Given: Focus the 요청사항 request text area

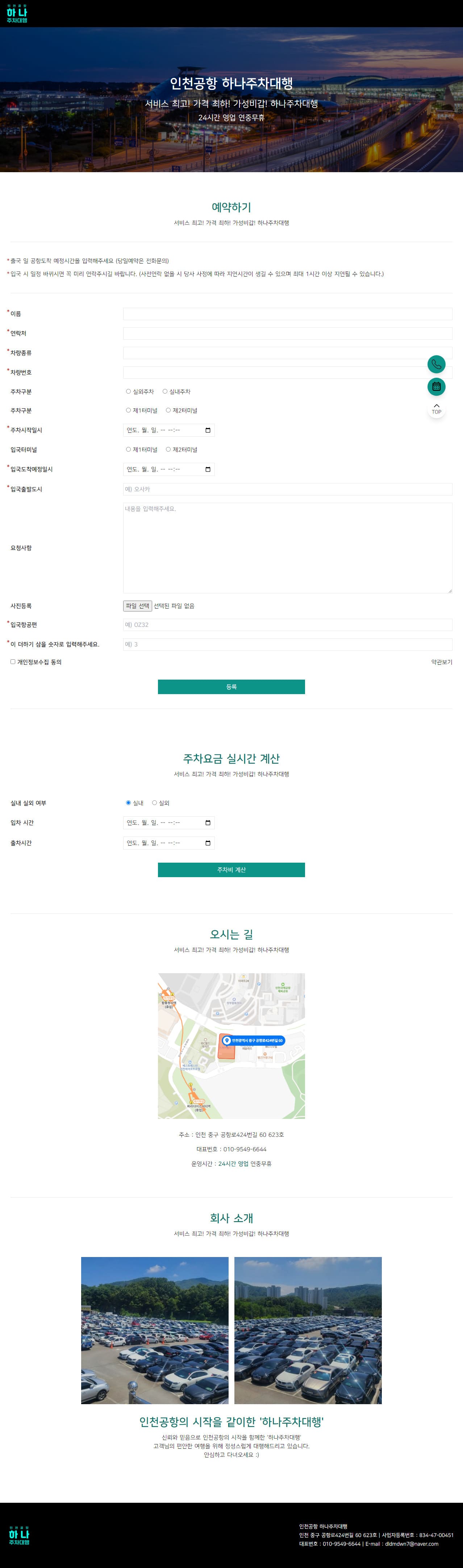Looking at the screenshot, I should [287, 548].
